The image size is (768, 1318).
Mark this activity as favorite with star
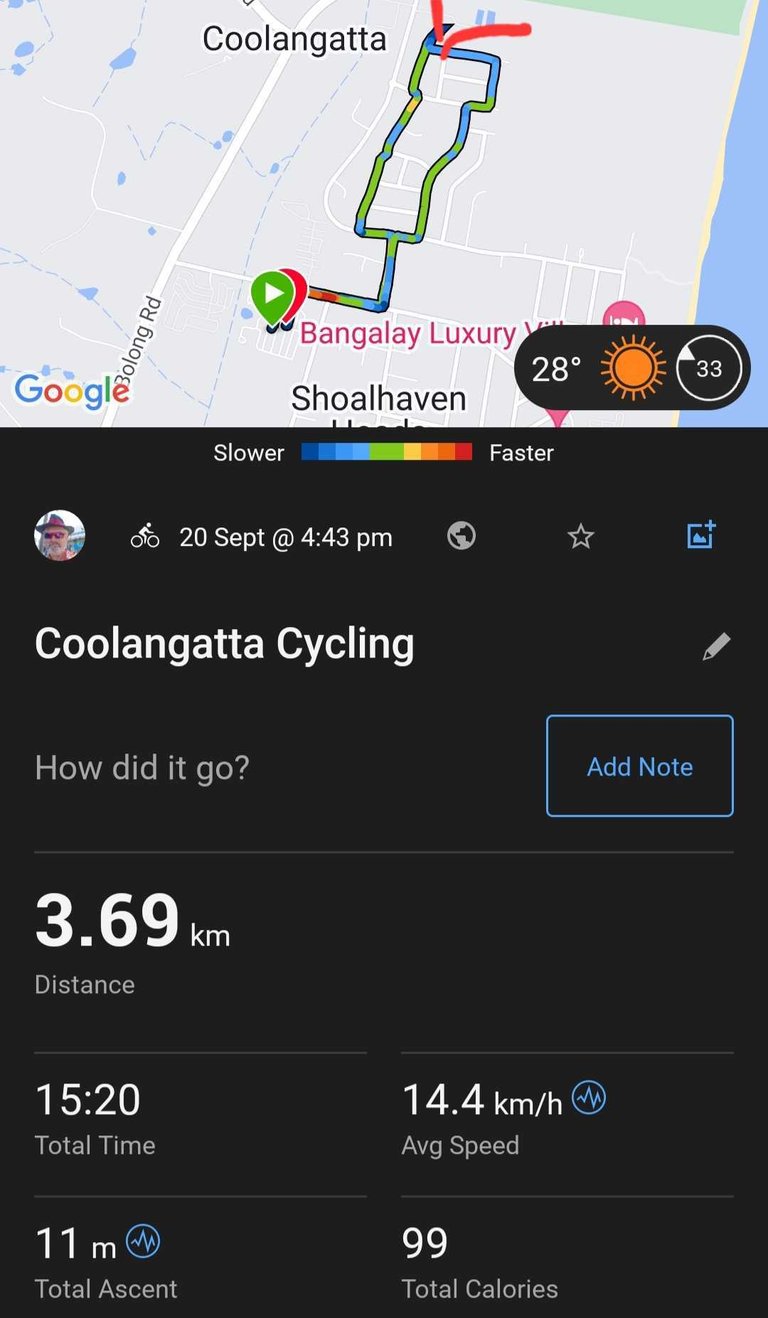coord(581,537)
